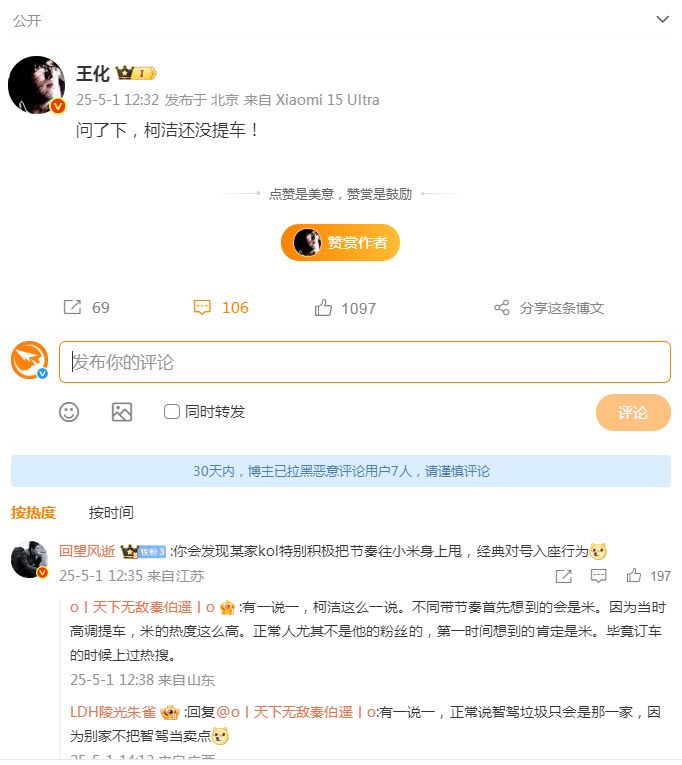This screenshot has height=765, width=682.
Task: Open commenter 回望风逝's profile
Action: click(x=87, y=550)
